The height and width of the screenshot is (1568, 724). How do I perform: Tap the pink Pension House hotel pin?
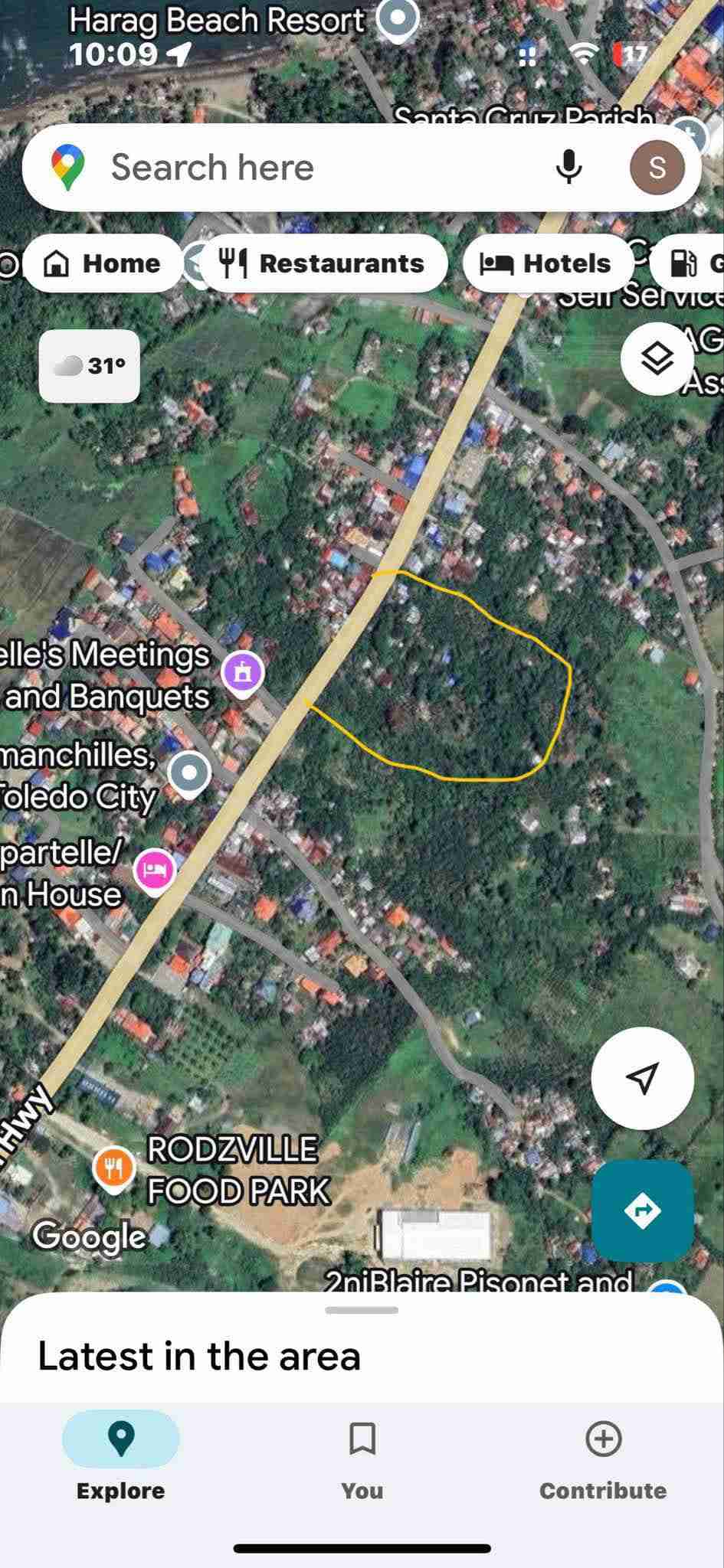point(155,871)
